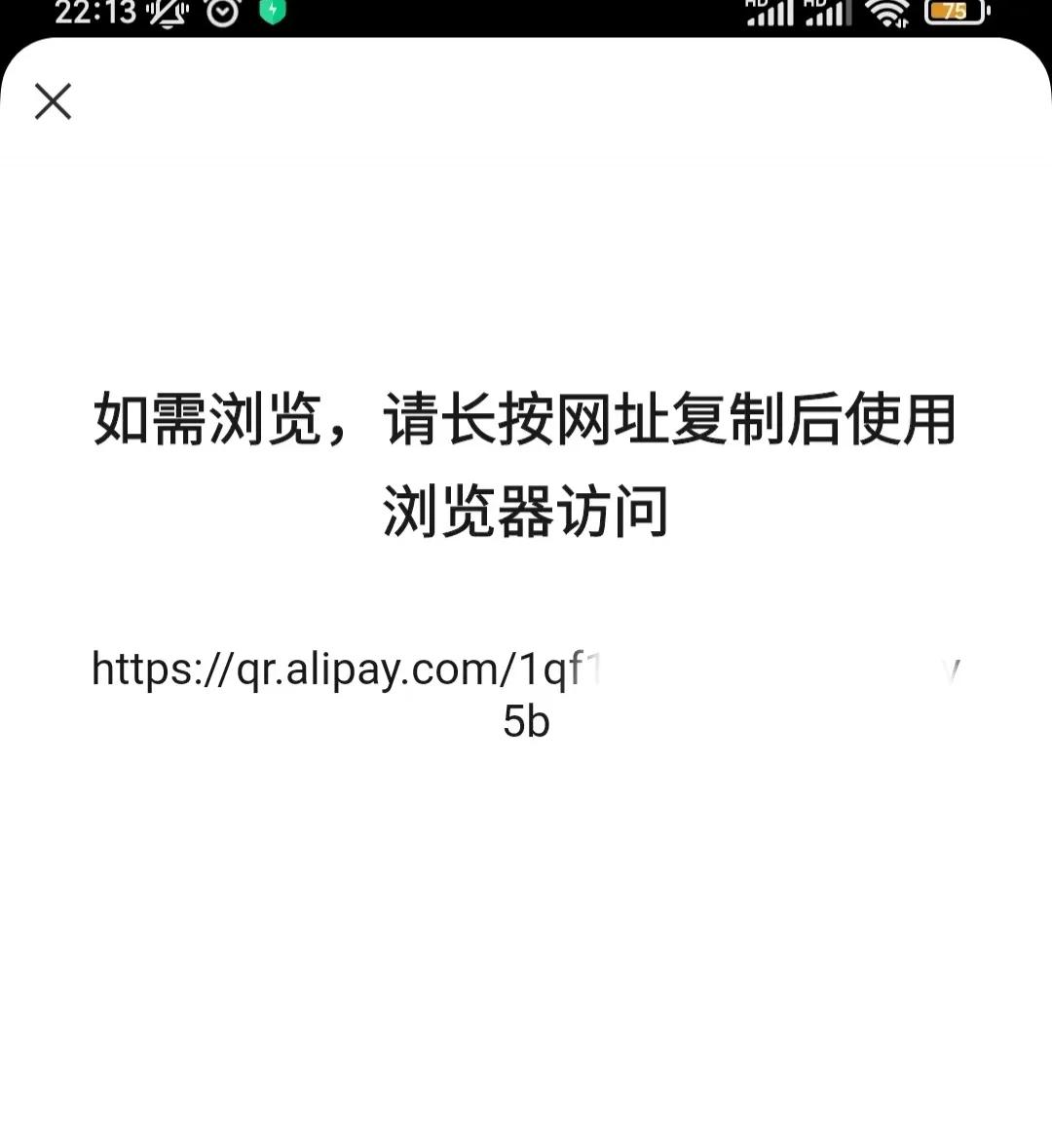Tap the 浏览器访问 text line
The width and height of the screenshot is (1052, 1148).
click(x=526, y=511)
